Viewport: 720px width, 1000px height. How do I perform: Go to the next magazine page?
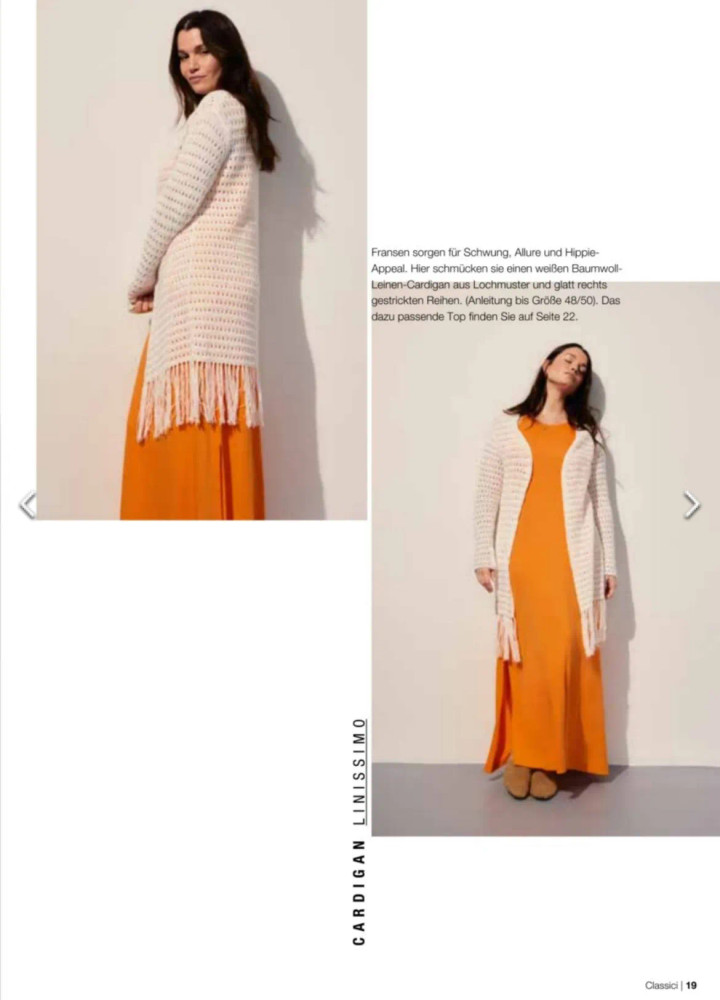692,505
